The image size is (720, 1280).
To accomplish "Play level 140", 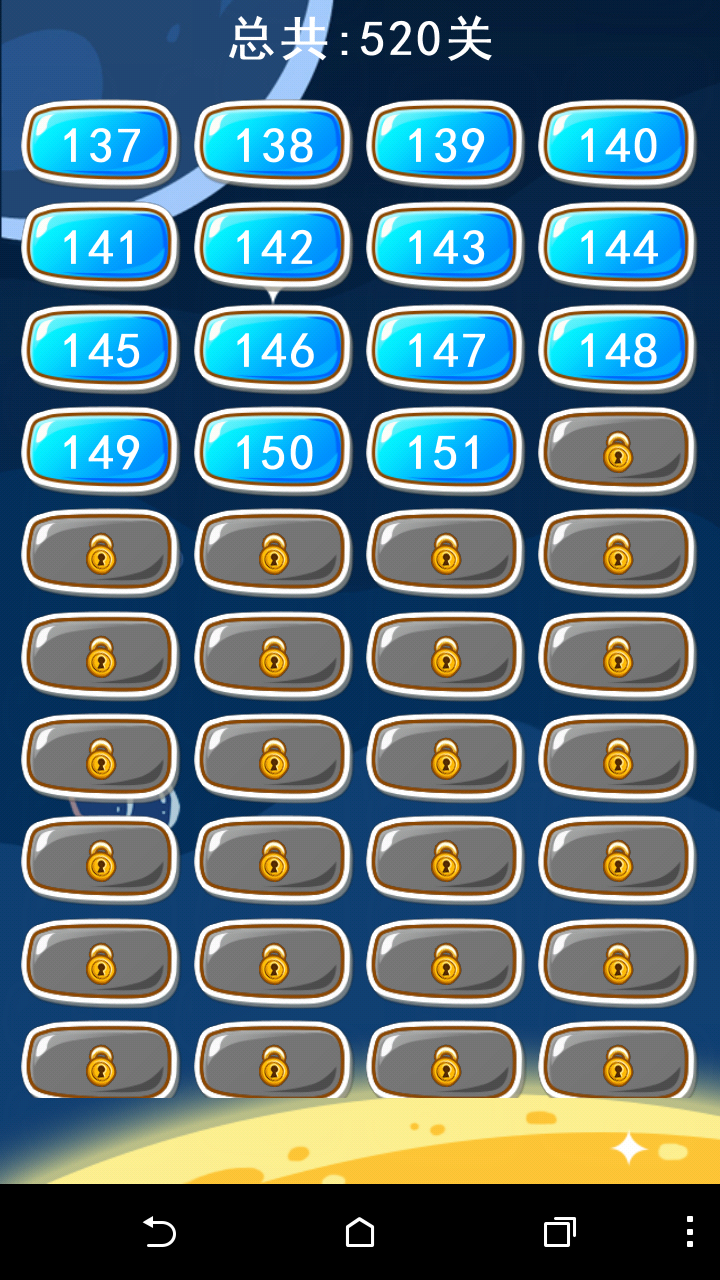I will [x=617, y=144].
